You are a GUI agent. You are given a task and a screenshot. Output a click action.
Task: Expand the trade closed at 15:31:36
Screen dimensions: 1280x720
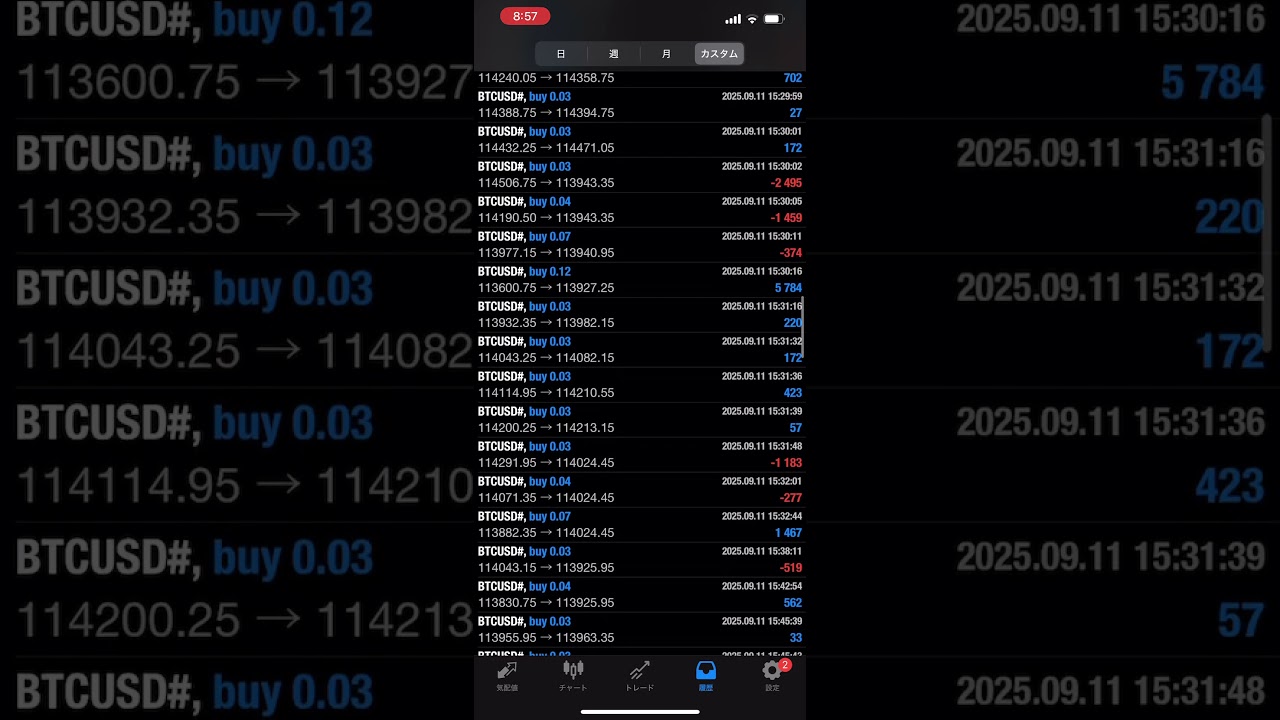click(x=640, y=385)
